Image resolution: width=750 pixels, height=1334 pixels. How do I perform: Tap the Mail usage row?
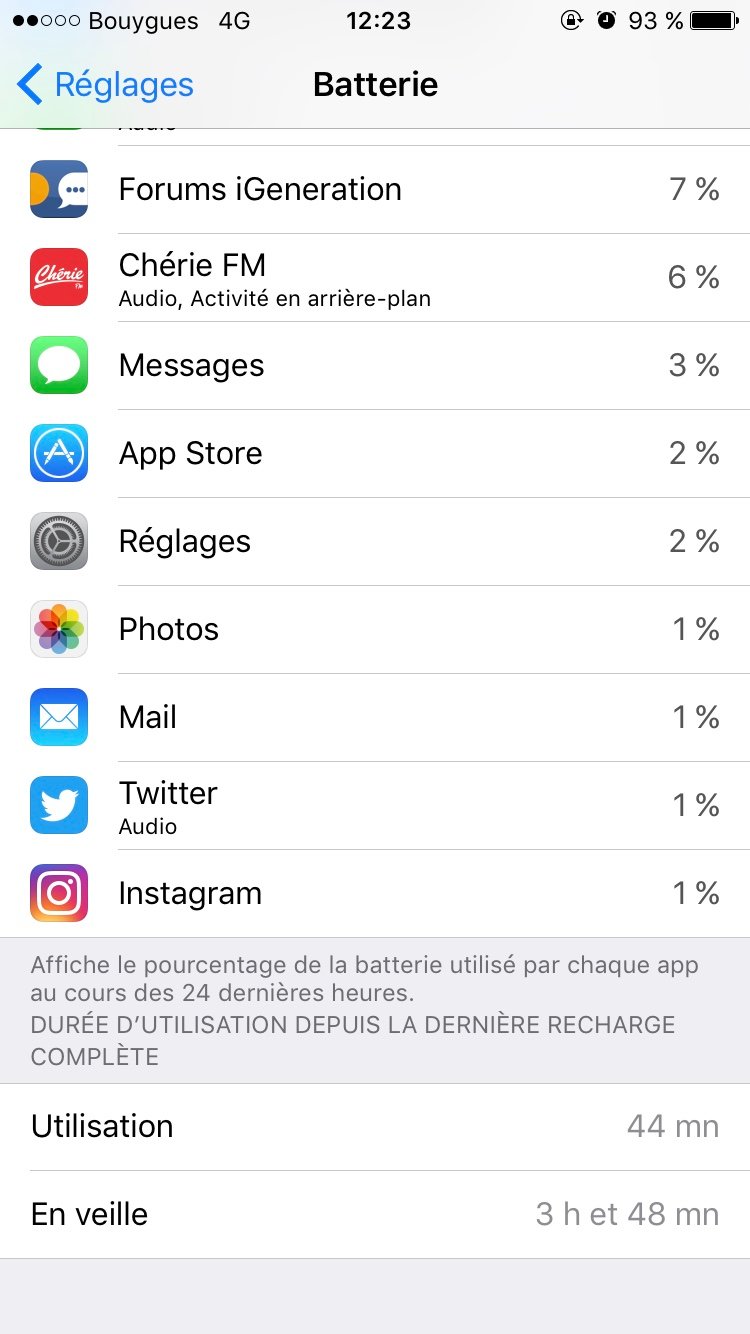coord(375,717)
